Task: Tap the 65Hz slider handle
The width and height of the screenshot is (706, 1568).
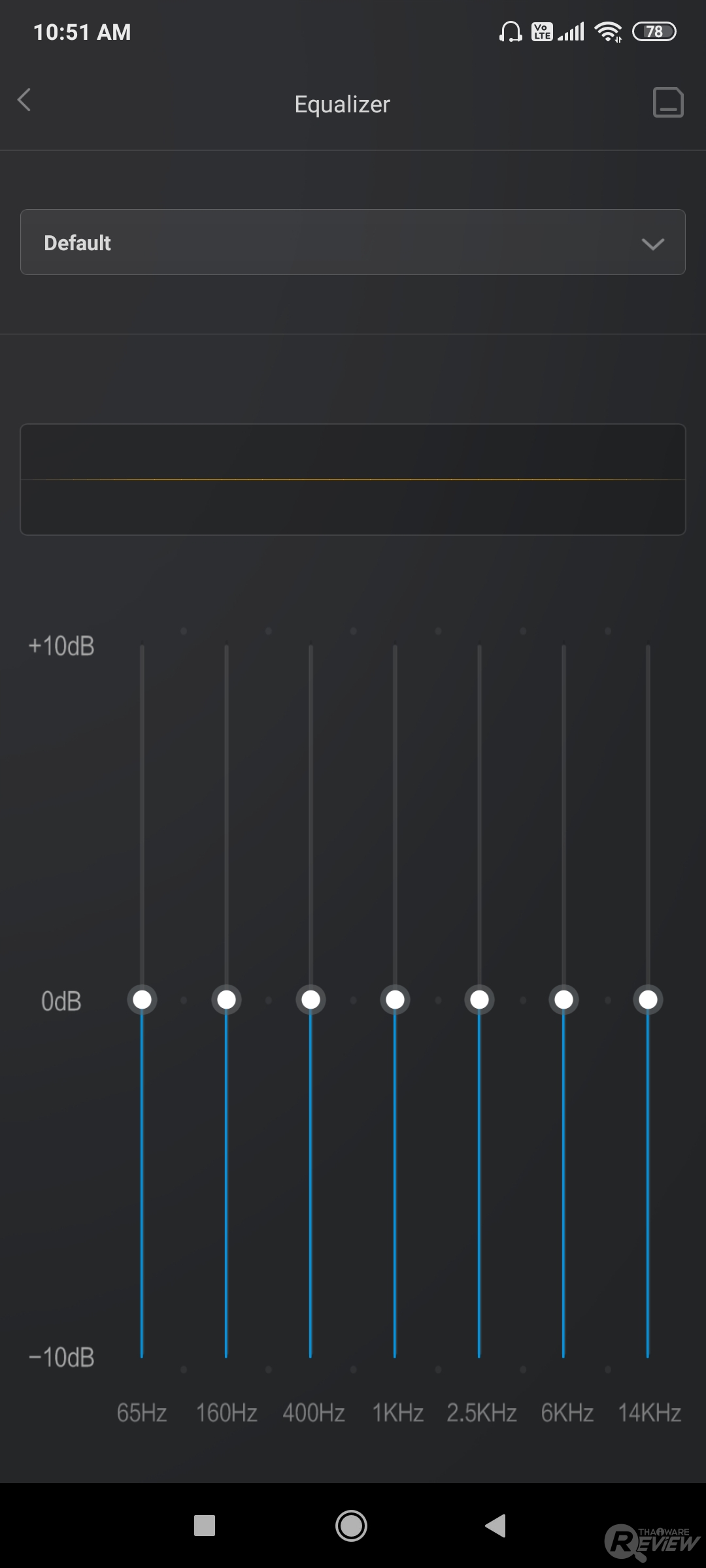Action: [x=142, y=1000]
